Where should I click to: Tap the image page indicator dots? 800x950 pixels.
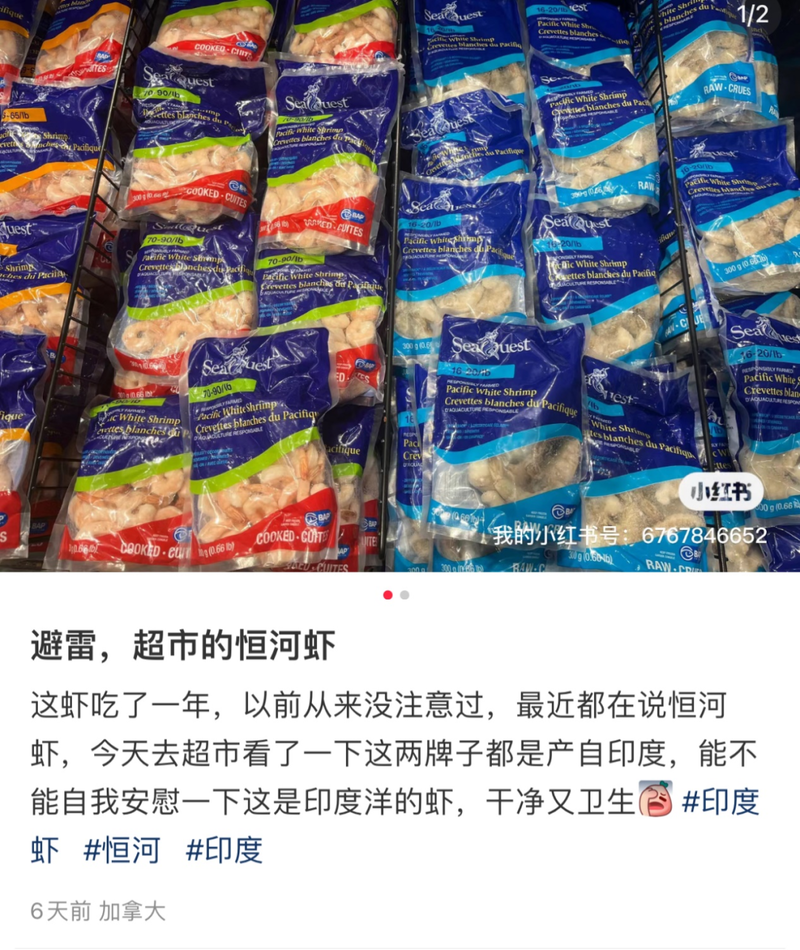[x=396, y=595]
